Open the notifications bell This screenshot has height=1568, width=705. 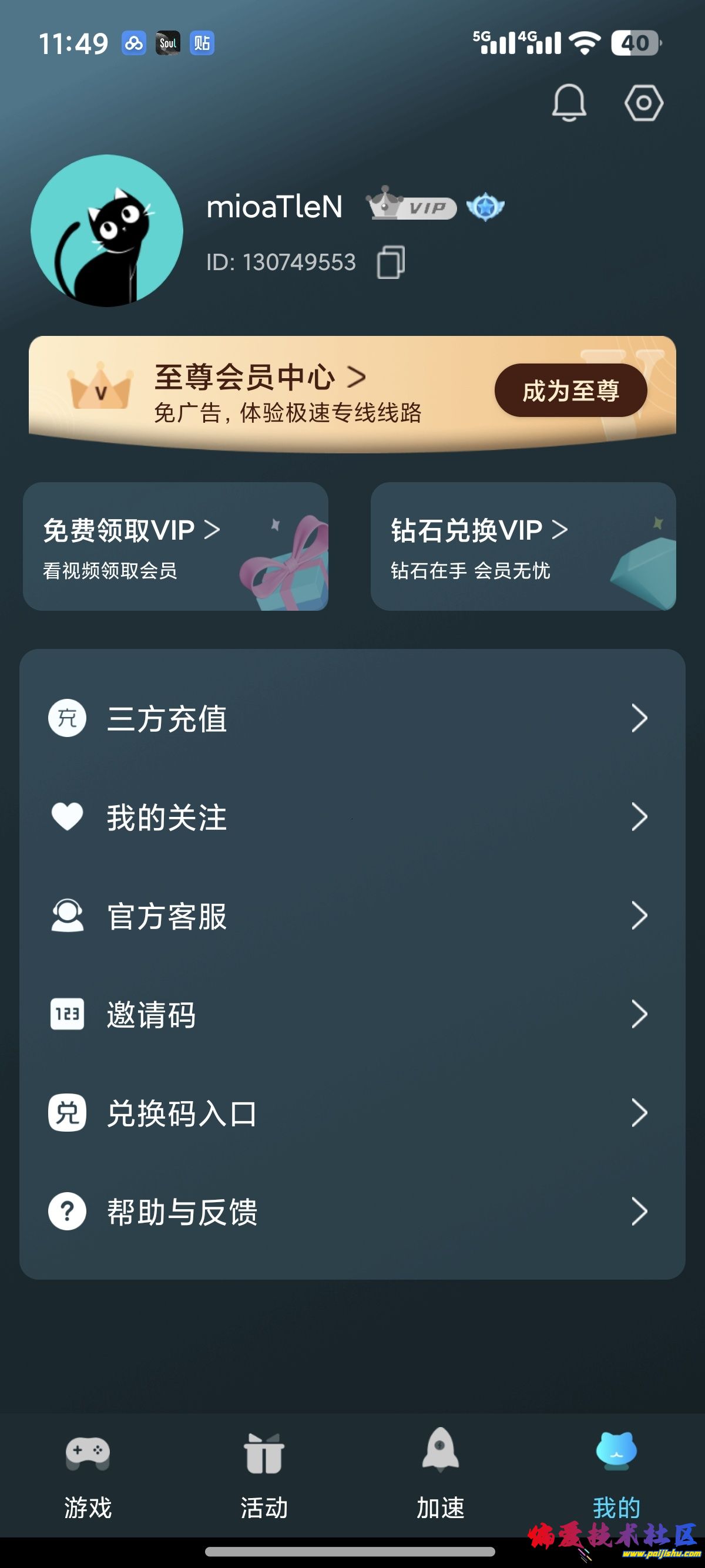[569, 102]
